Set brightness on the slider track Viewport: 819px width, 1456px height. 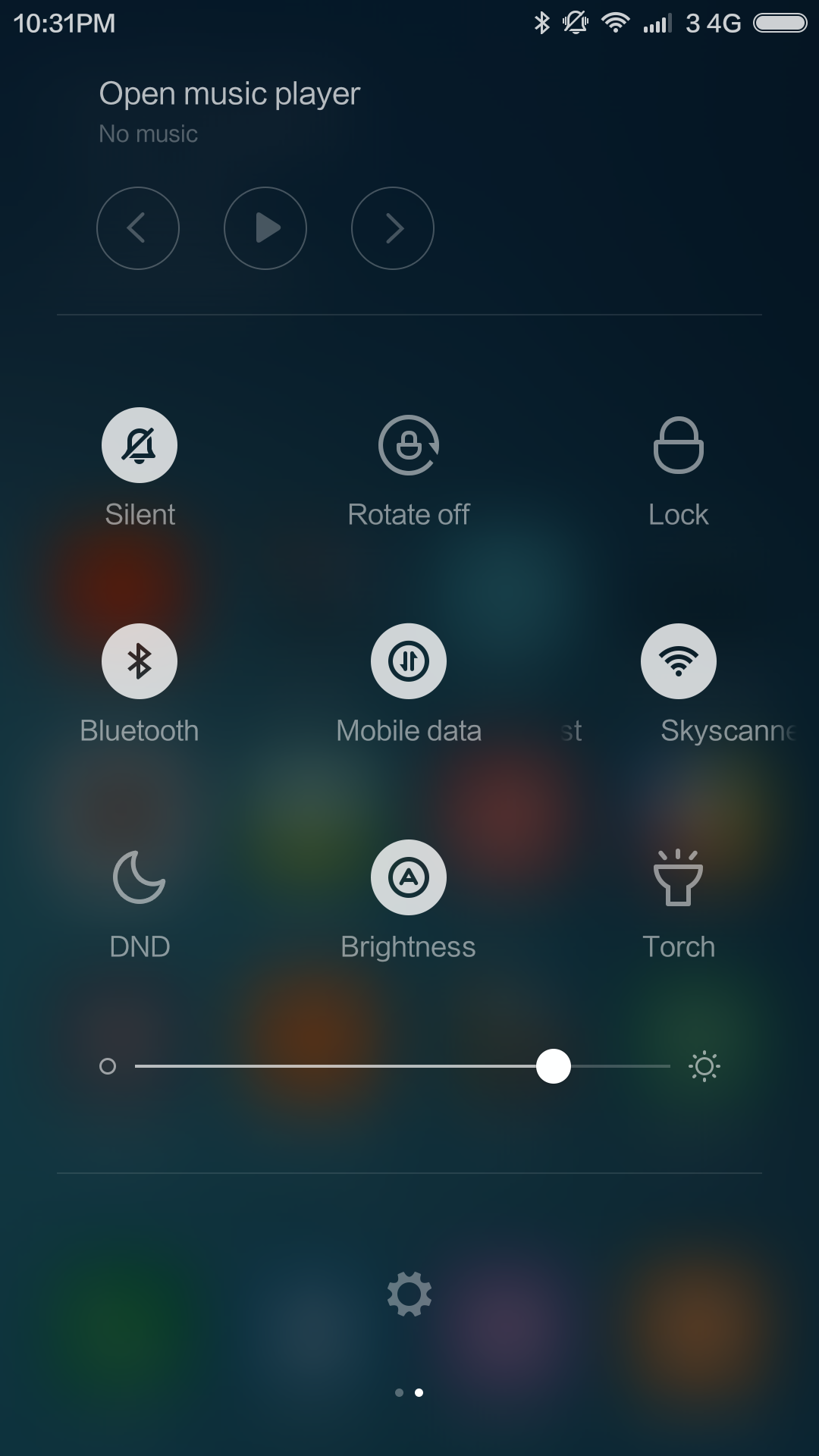(x=403, y=1066)
